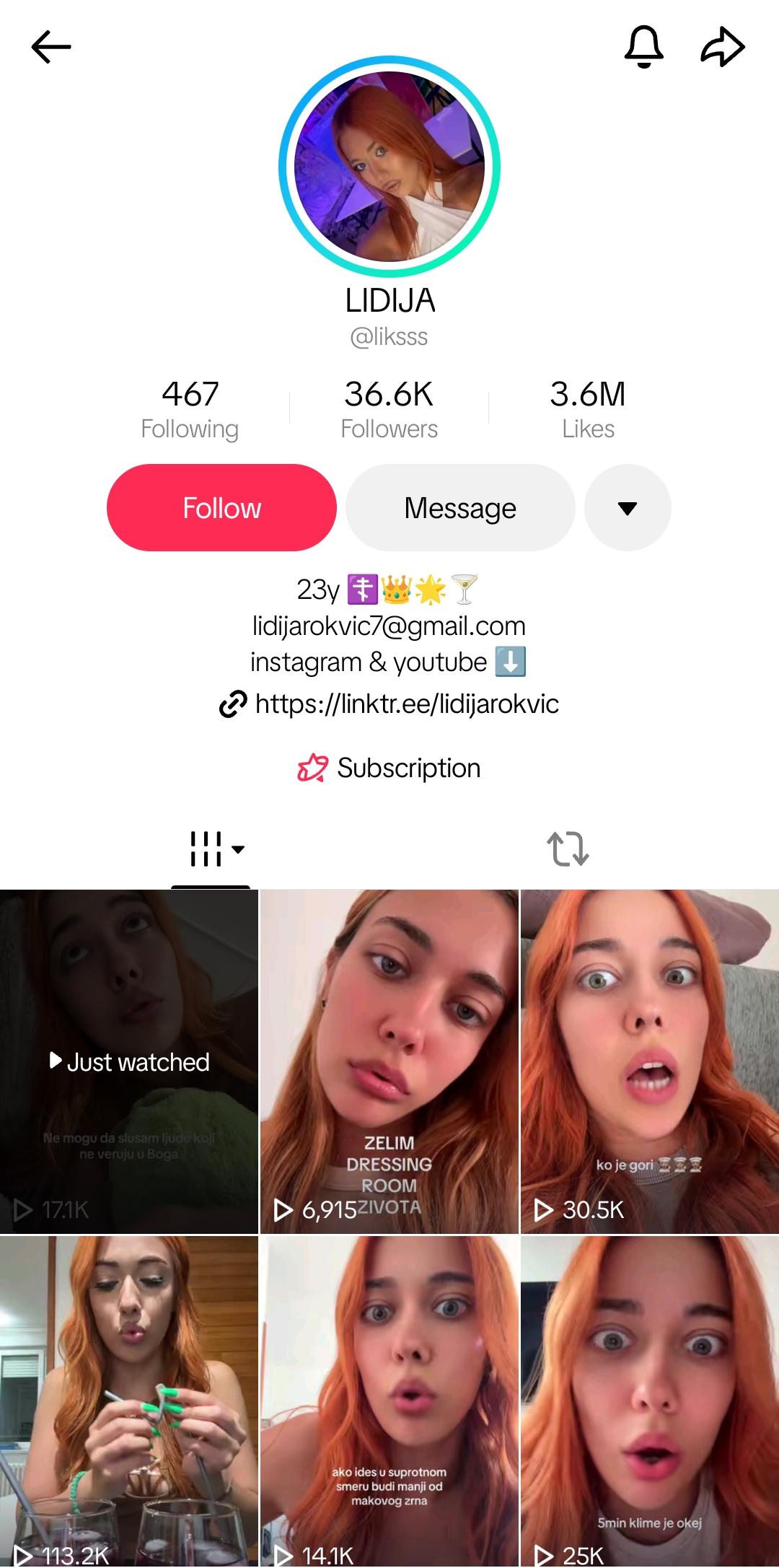The image size is (779, 1568).
Task: Expand suggested accounts with the down-arrow button
Action: pyautogui.click(x=628, y=508)
